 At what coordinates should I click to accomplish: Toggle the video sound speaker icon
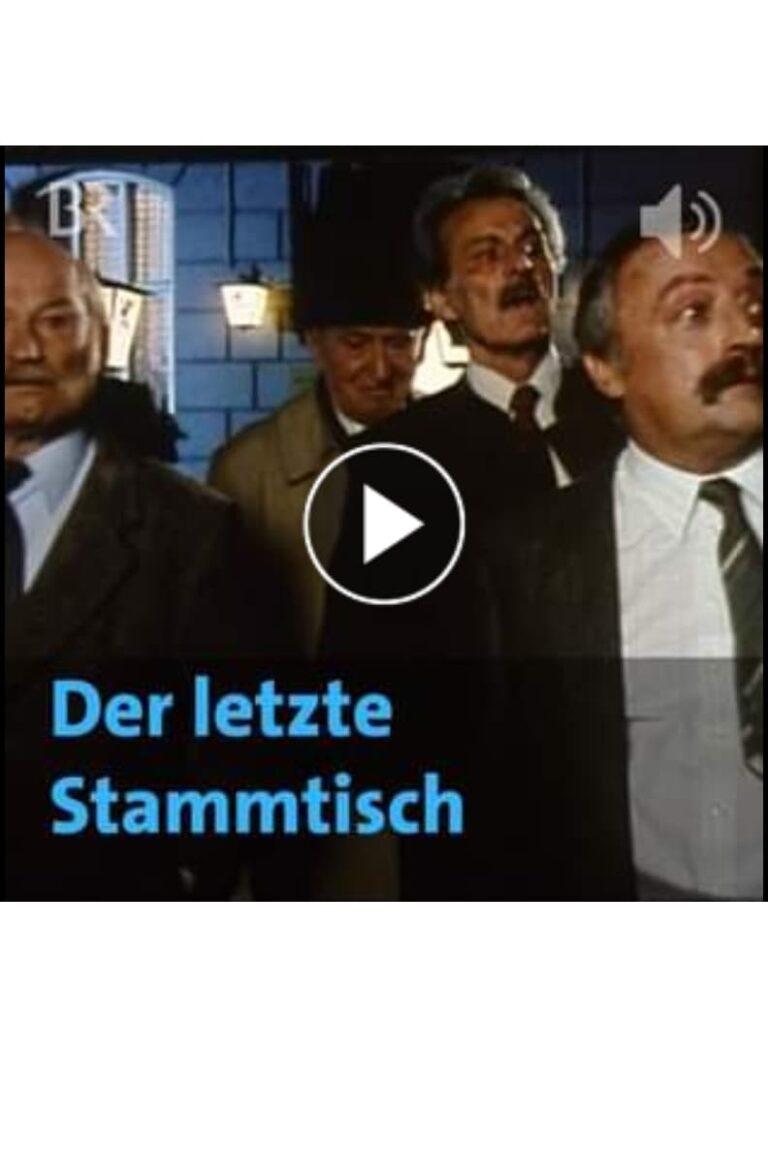(680, 221)
